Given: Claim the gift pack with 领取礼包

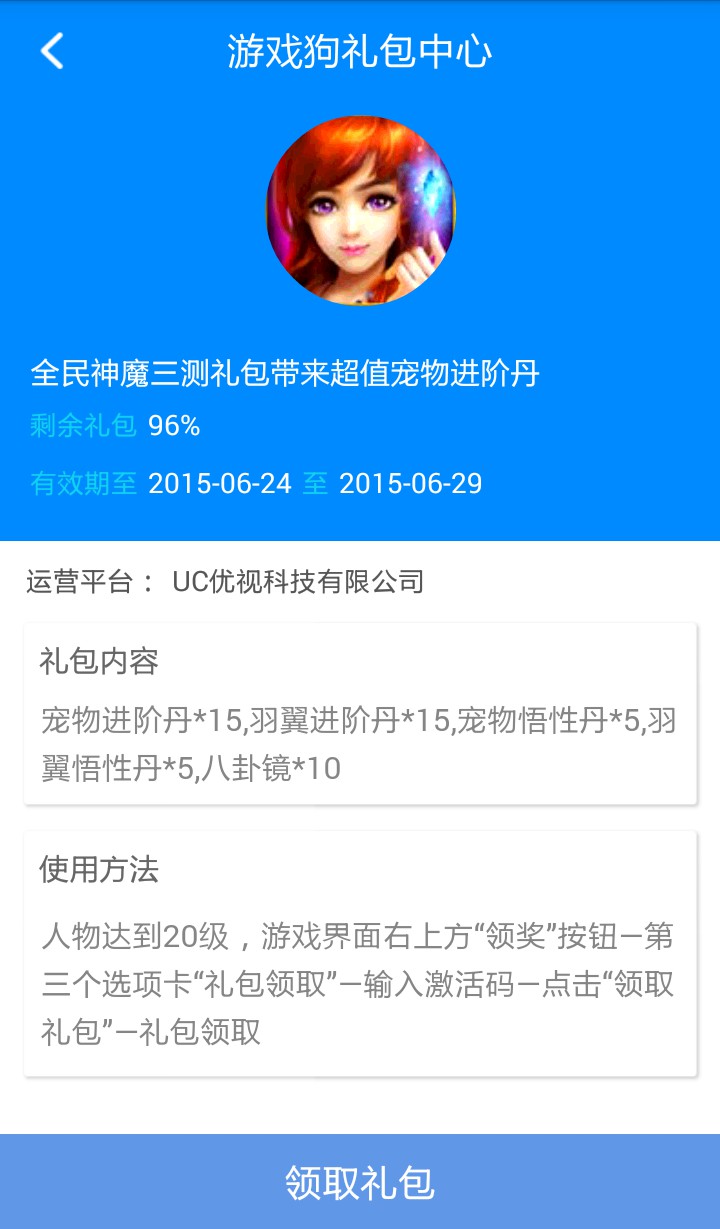Looking at the screenshot, I should coord(360,1181).
